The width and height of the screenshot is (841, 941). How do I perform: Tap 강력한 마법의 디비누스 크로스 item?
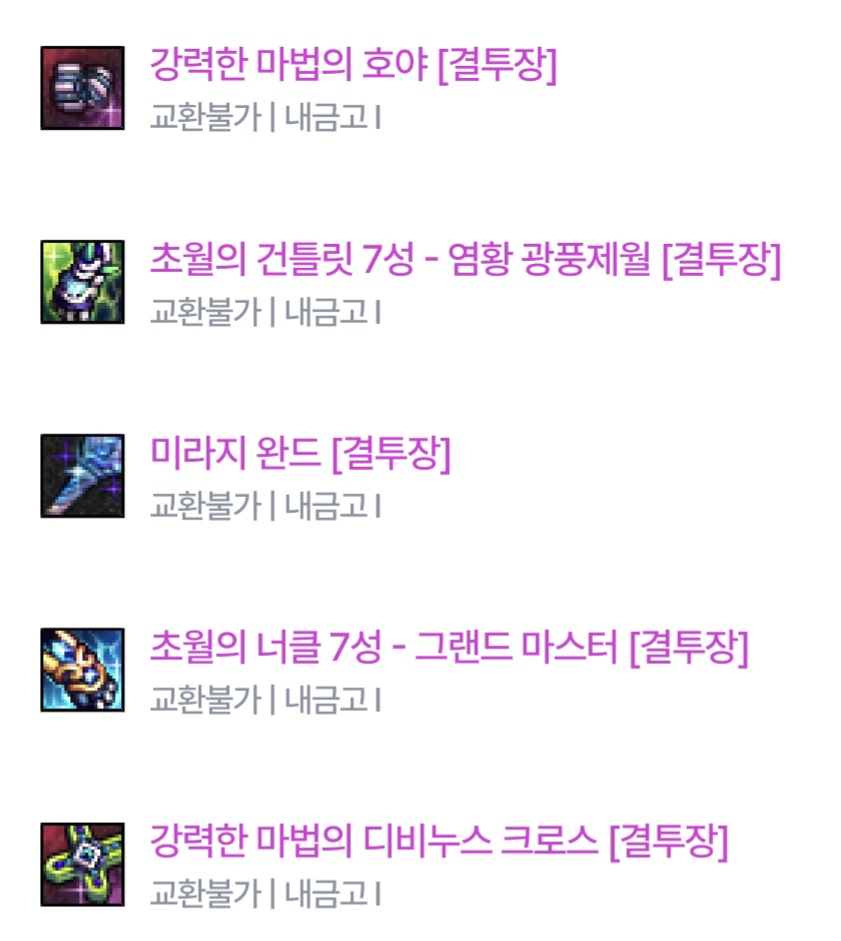(x=438, y=843)
